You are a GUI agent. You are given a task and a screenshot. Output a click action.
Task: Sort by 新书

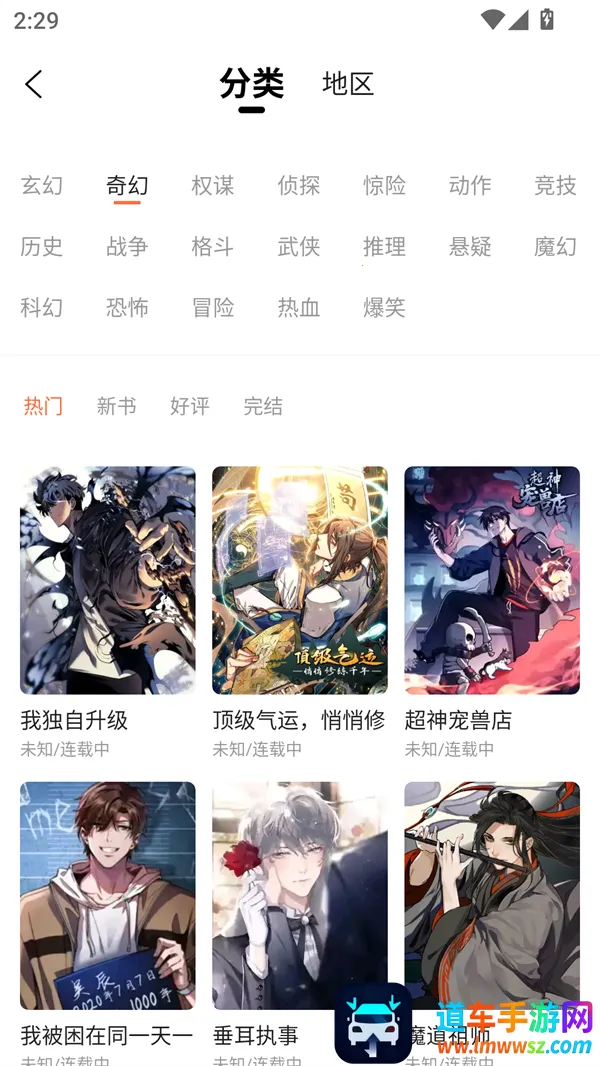coord(116,406)
